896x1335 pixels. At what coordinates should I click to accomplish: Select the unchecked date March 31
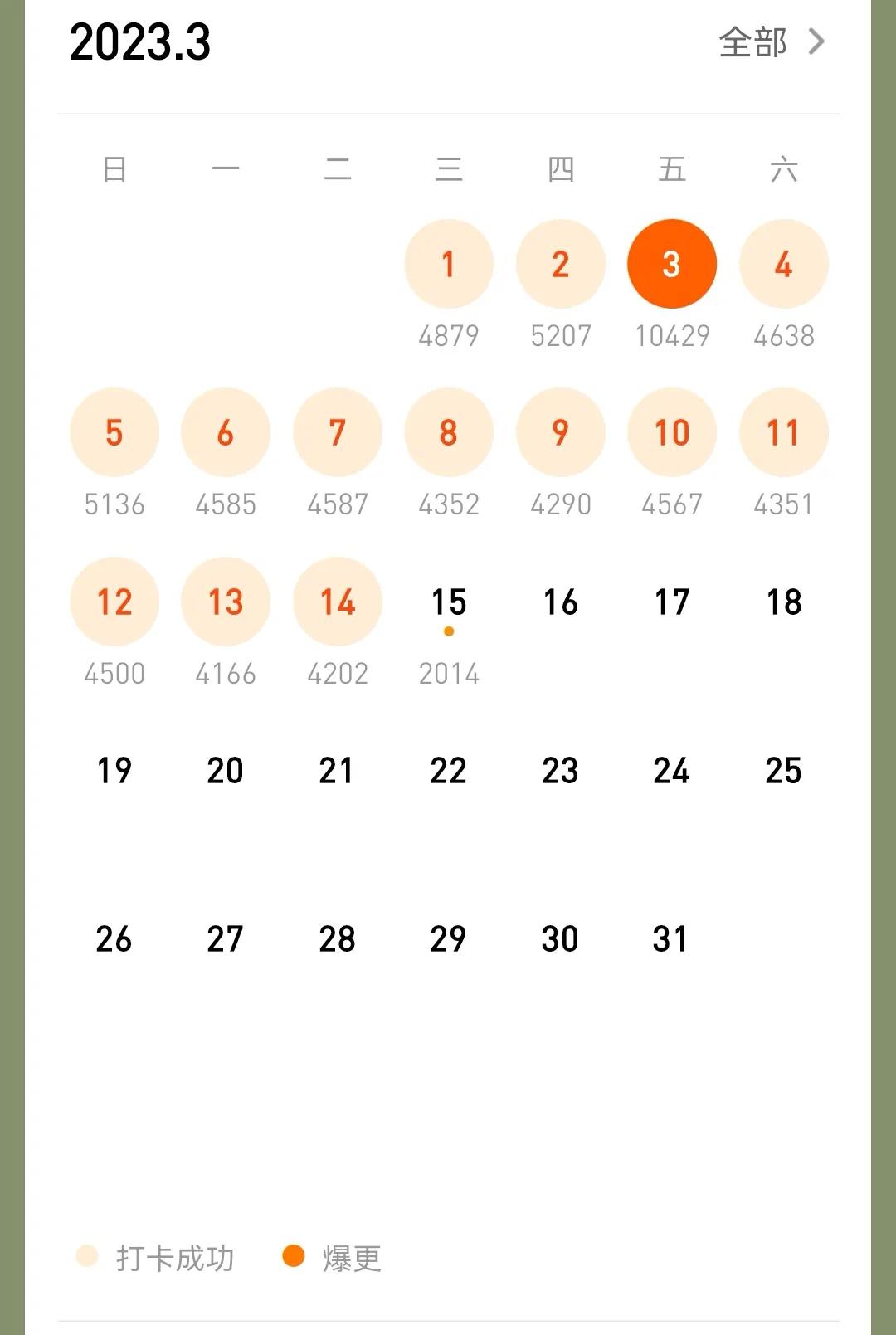tap(672, 939)
